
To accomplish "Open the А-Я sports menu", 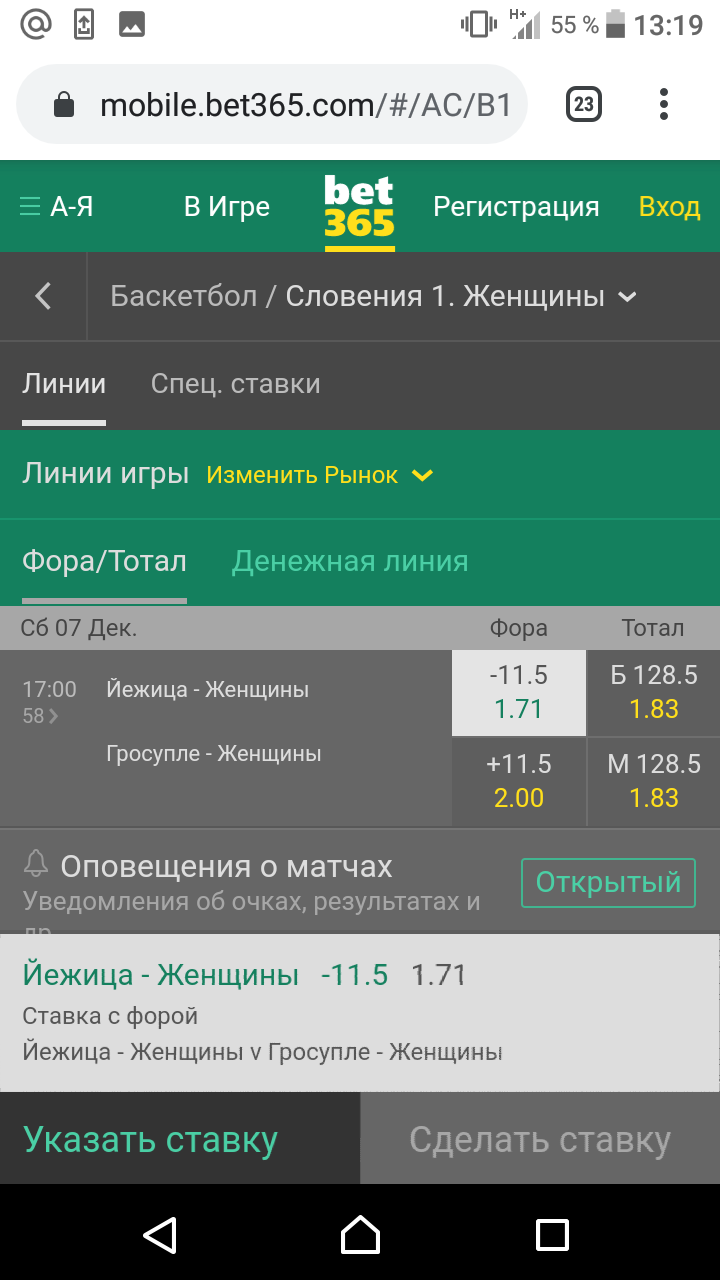I will click(57, 207).
